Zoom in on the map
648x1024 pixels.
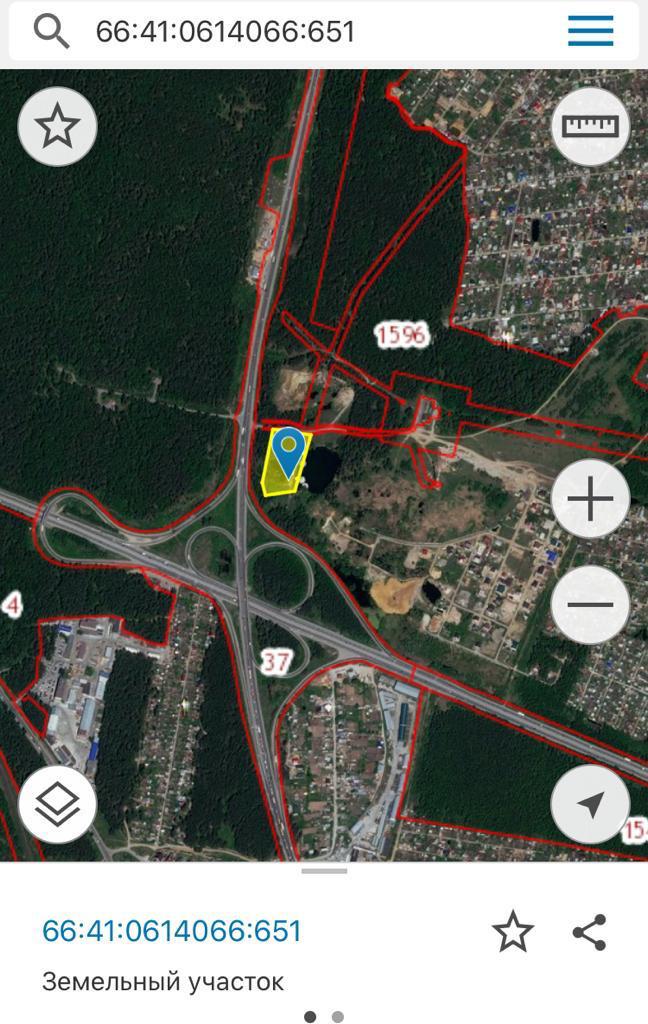(590, 498)
